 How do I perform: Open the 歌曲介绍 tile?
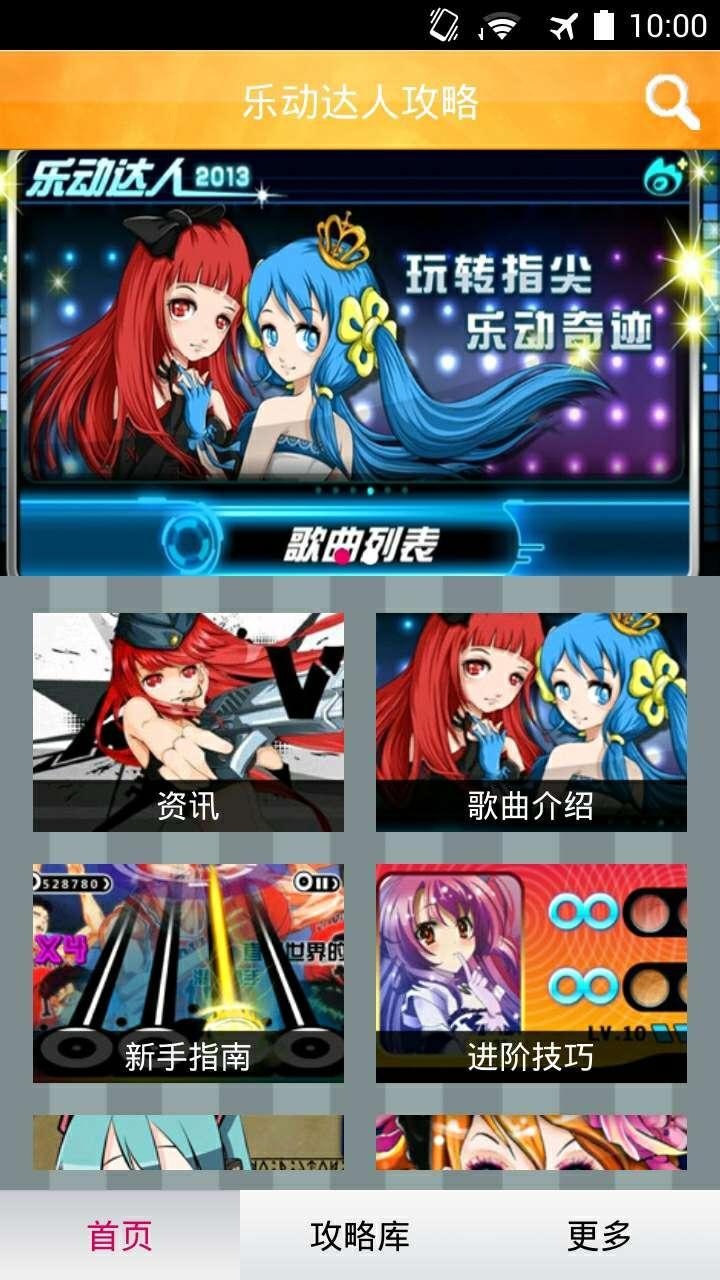[x=531, y=722]
